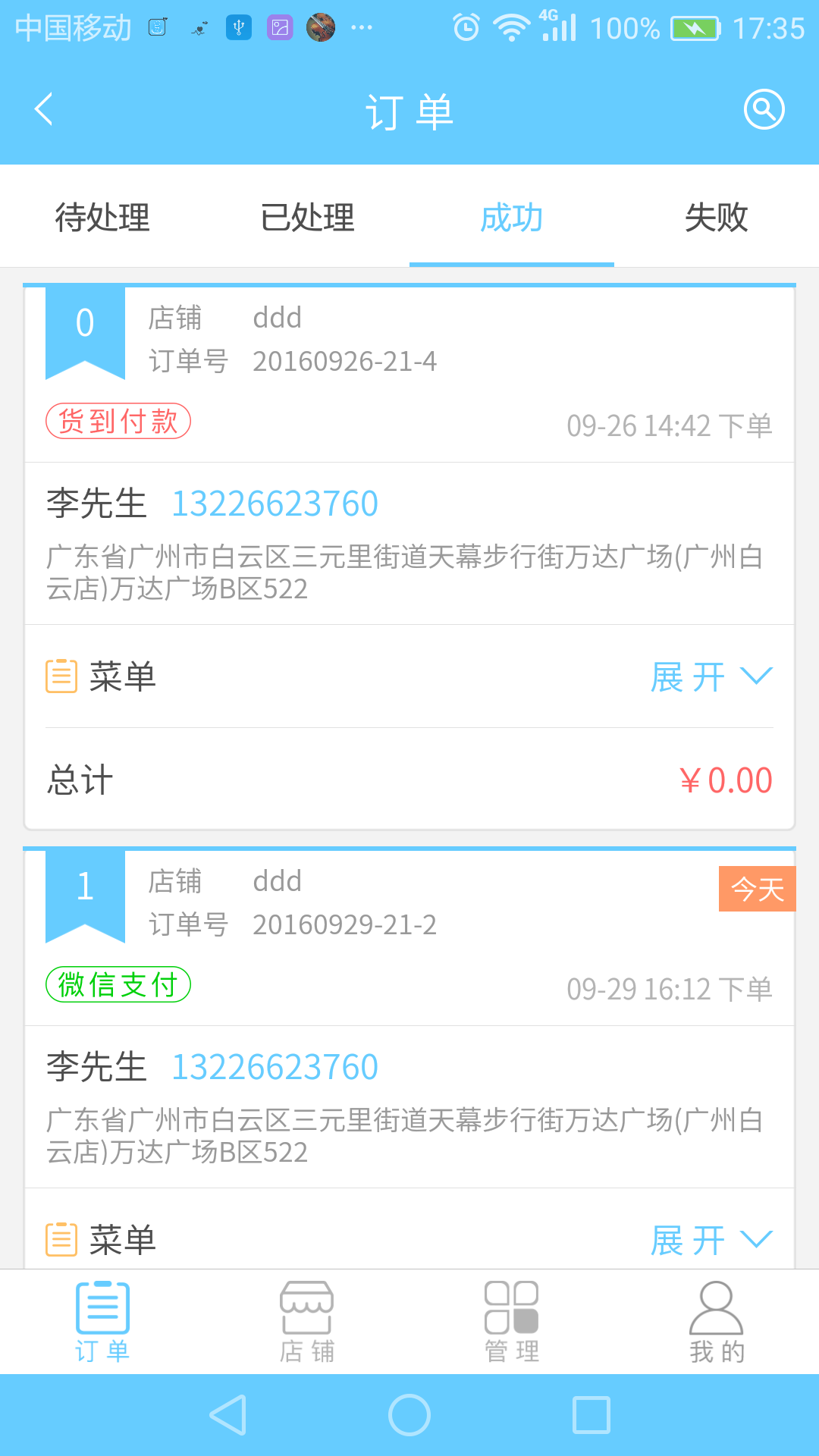Call phone number on order 20160929-21-2

coord(275,1067)
